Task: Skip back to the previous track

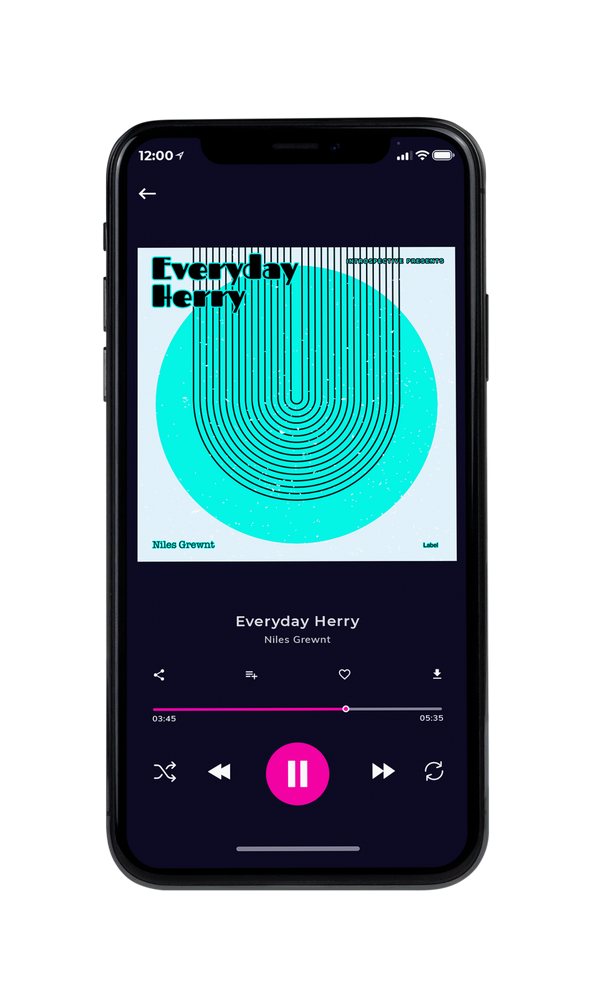Action: pyautogui.click(x=219, y=772)
